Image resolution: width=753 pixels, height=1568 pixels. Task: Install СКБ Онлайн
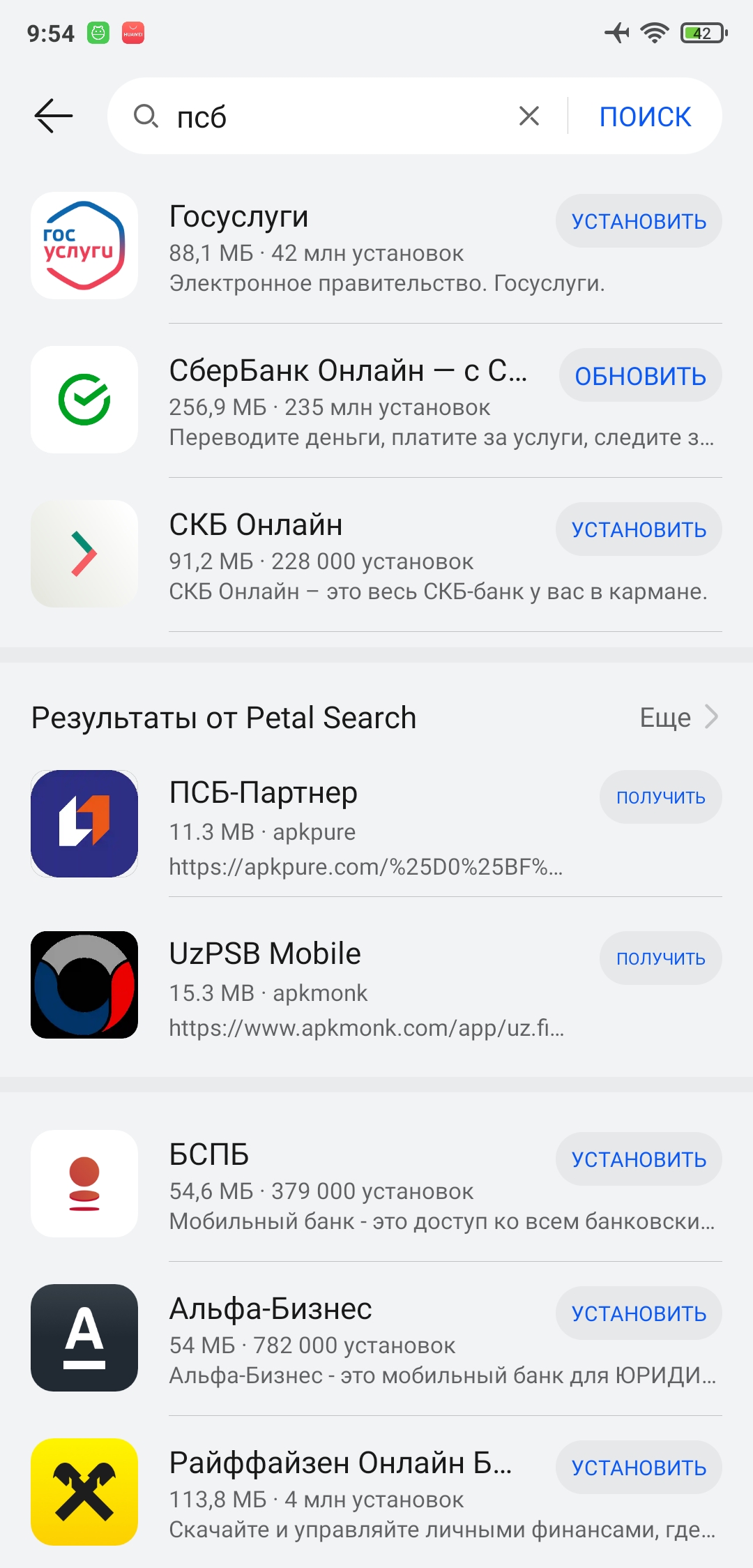(639, 529)
